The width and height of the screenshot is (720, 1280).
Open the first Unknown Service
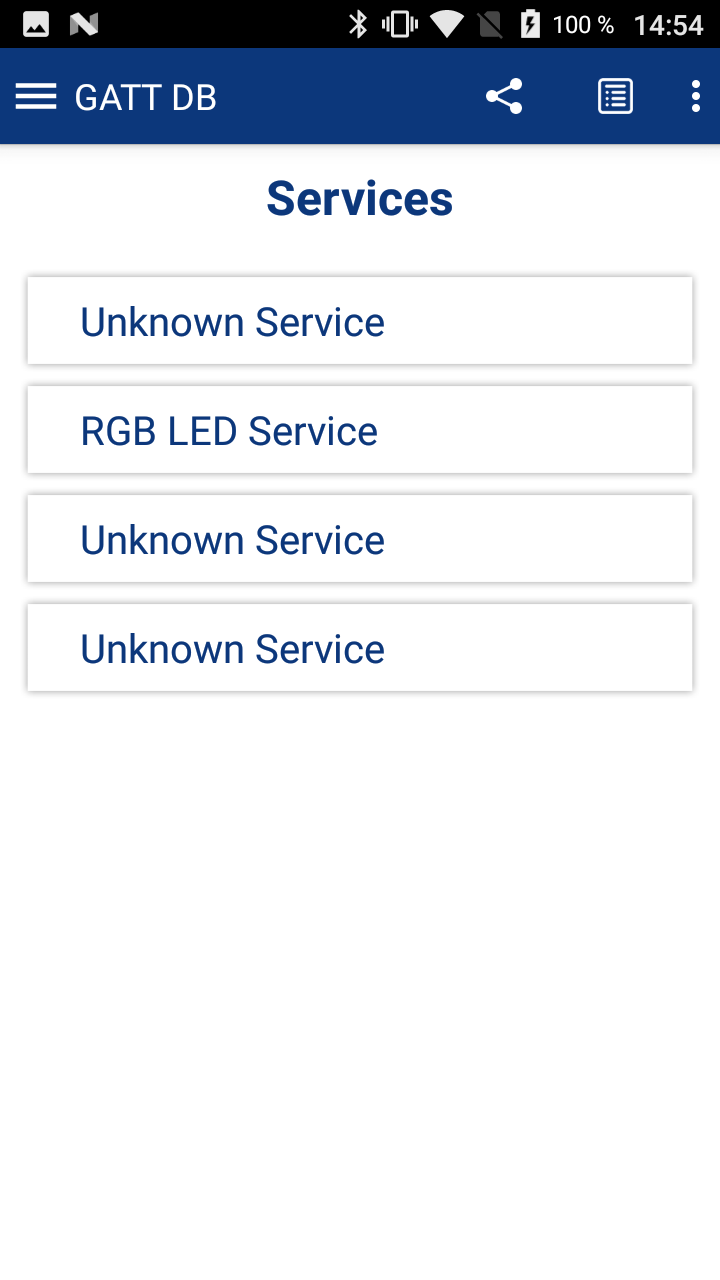pyautogui.click(x=359, y=320)
